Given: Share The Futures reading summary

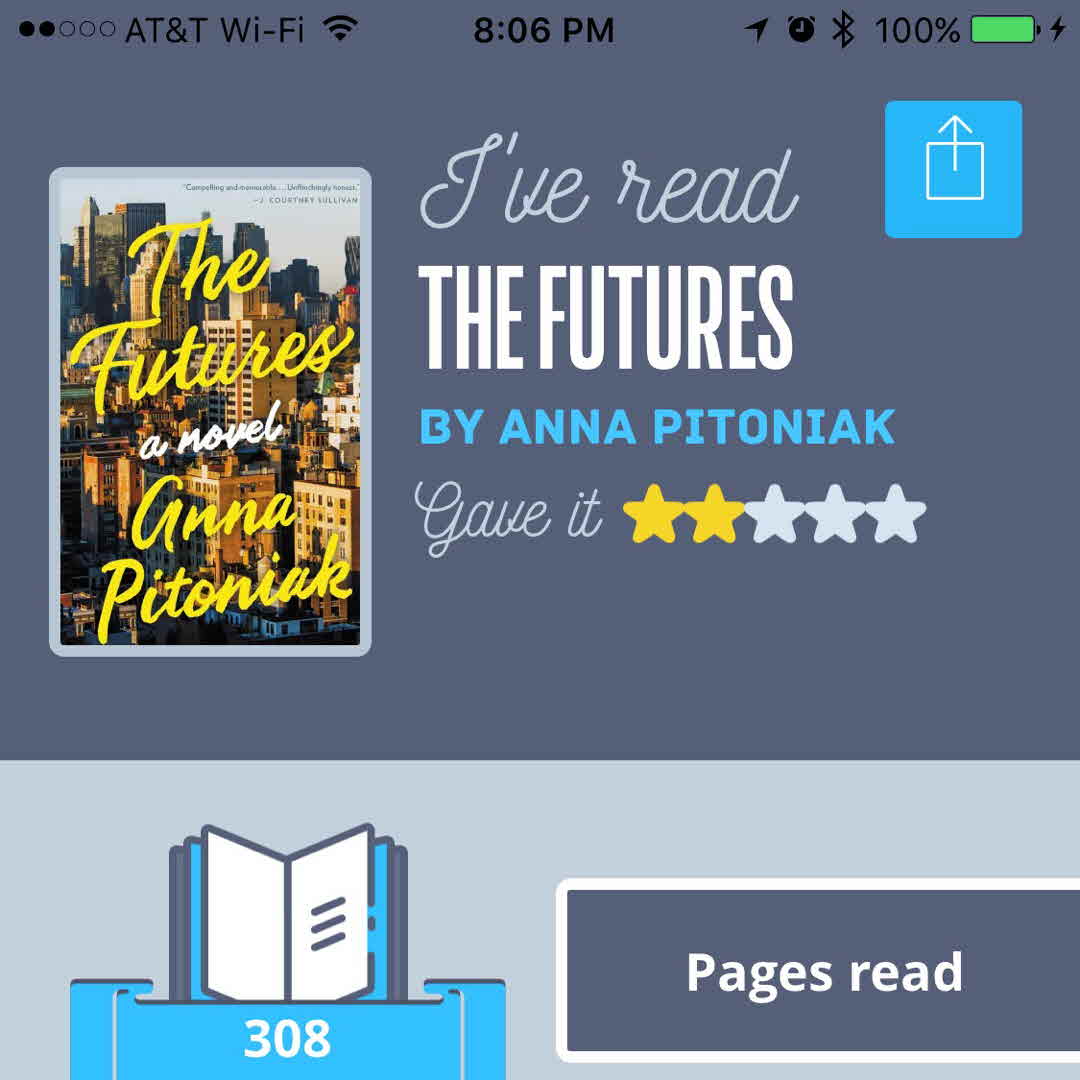Looking at the screenshot, I should [x=953, y=169].
